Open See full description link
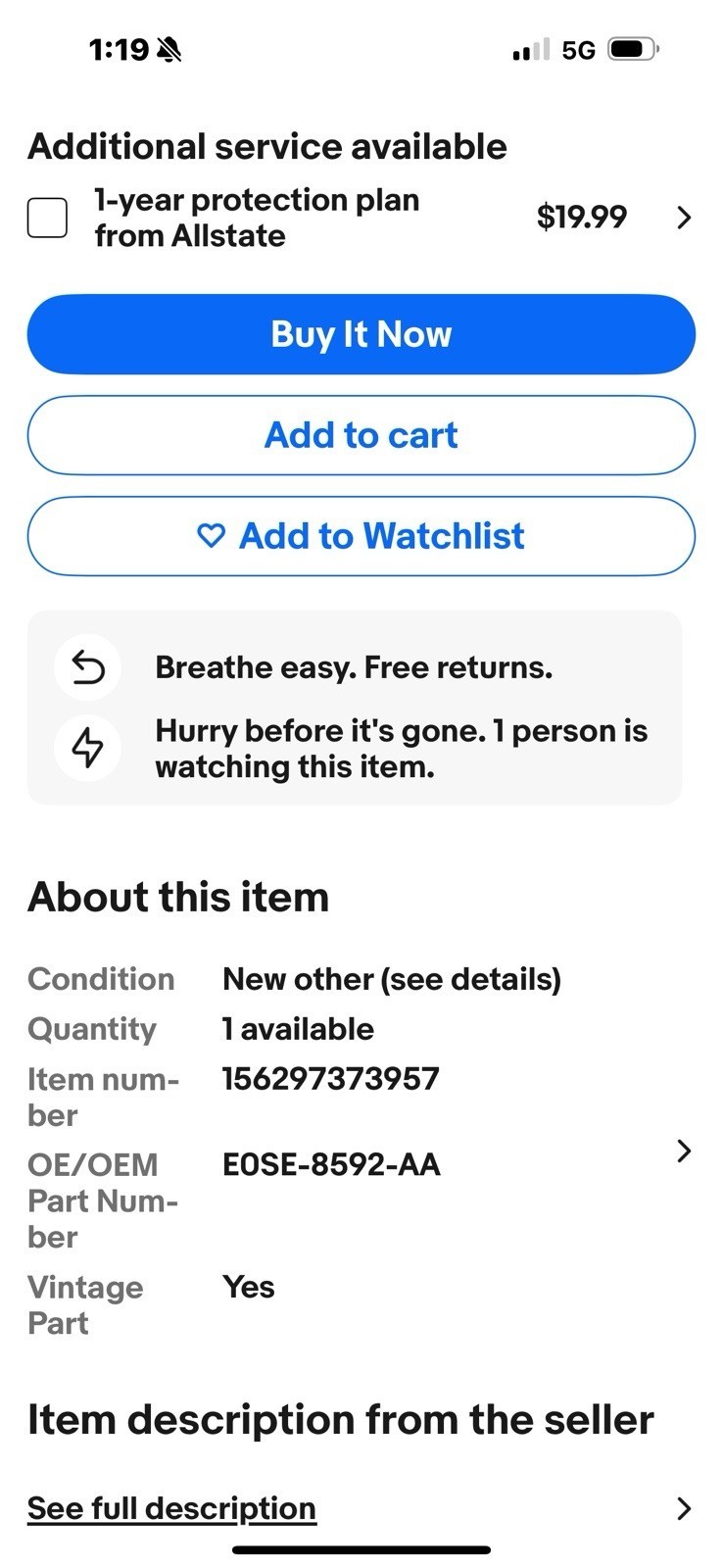 (x=171, y=1508)
